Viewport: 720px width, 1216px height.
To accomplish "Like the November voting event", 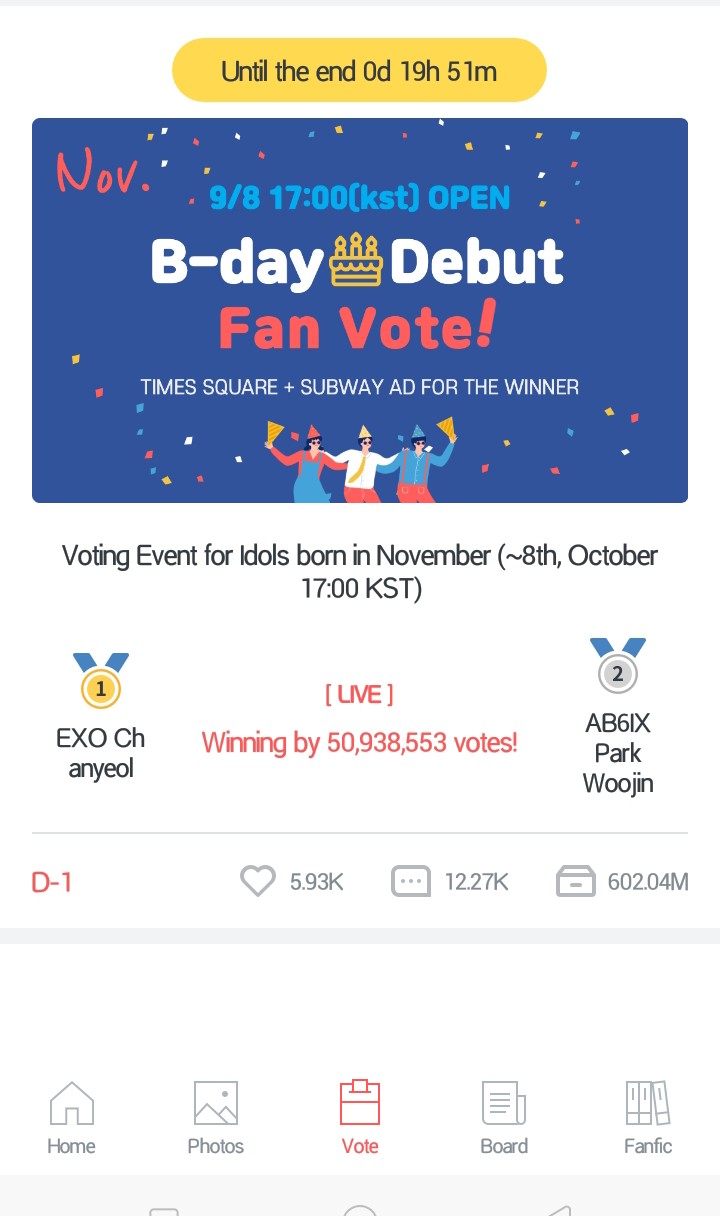I will tap(258, 881).
